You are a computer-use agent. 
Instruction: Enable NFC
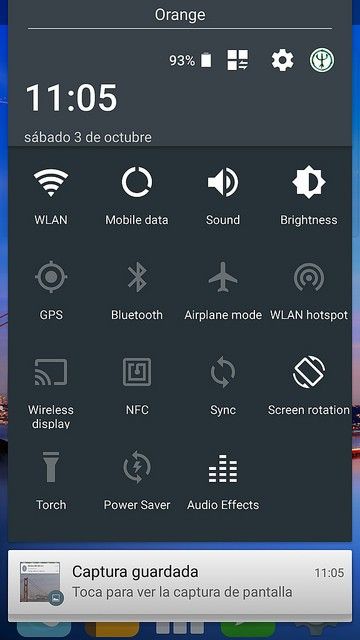(137, 386)
